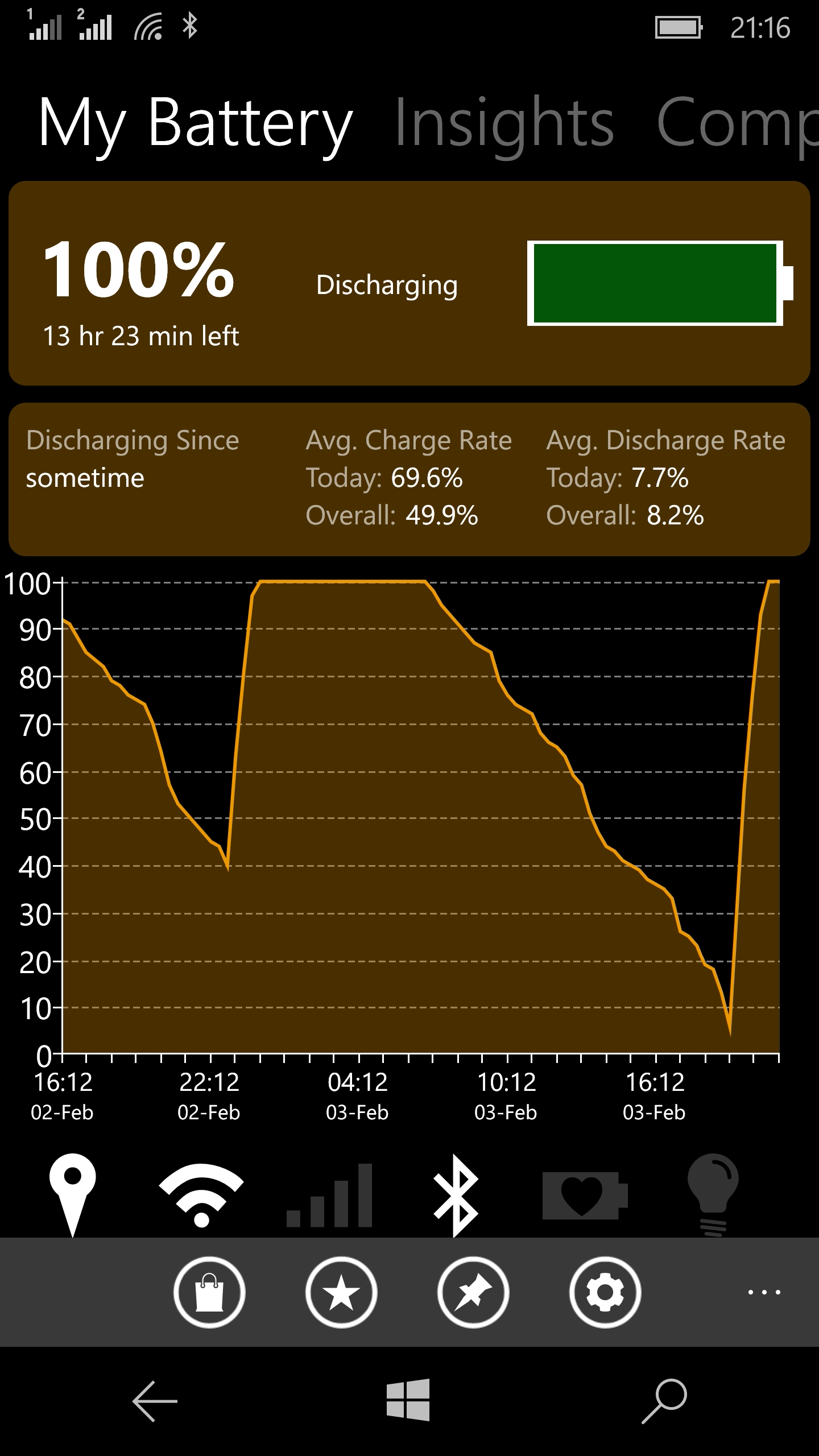The width and height of the screenshot is (819, 1456).
Task: Open the store shopping bag button
Action: pos(209,1292)
